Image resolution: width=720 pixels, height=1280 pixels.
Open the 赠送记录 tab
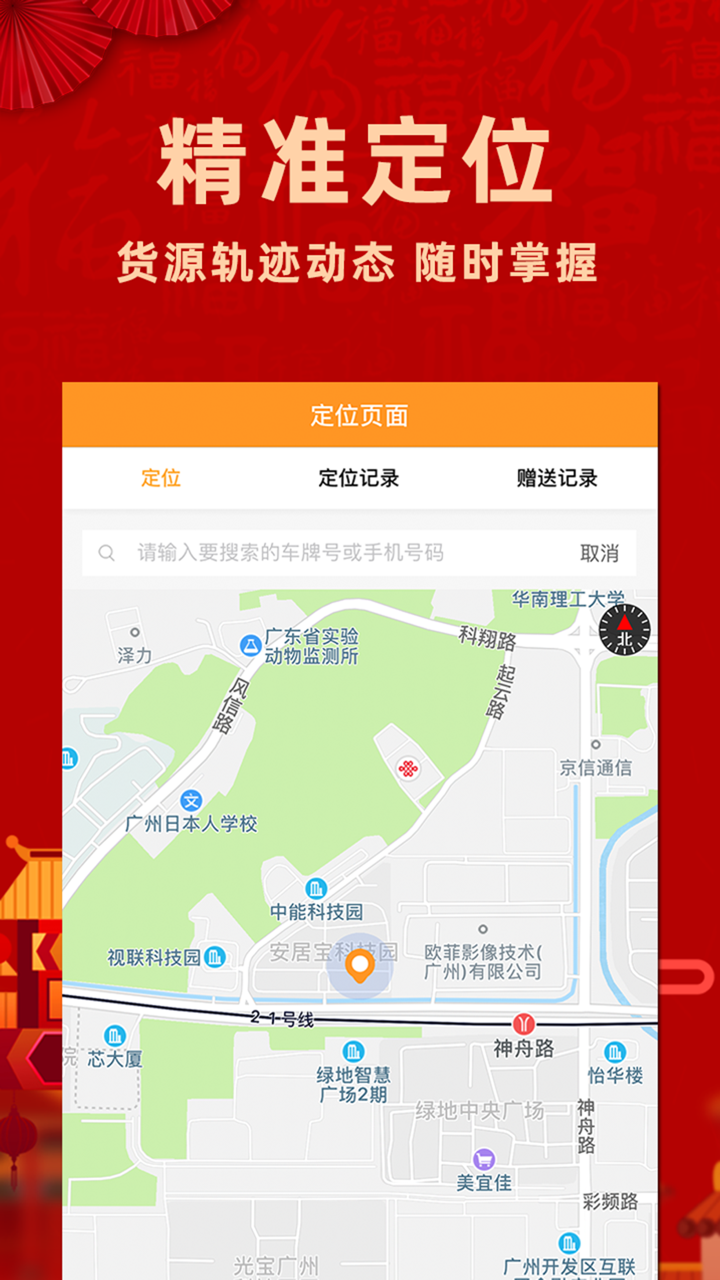click(x=553, y=477)
